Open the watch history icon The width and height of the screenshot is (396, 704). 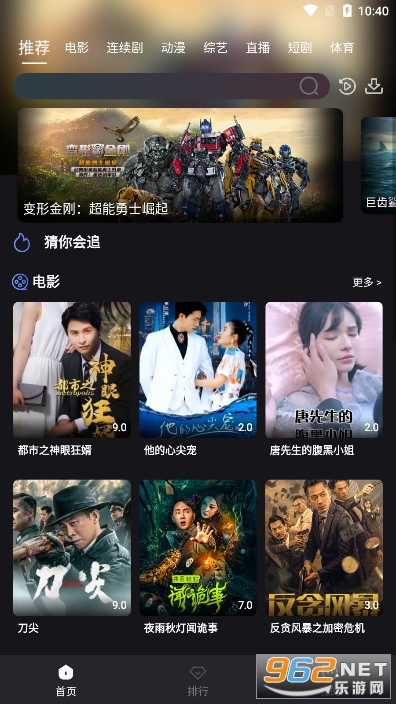tap(347, 86)
